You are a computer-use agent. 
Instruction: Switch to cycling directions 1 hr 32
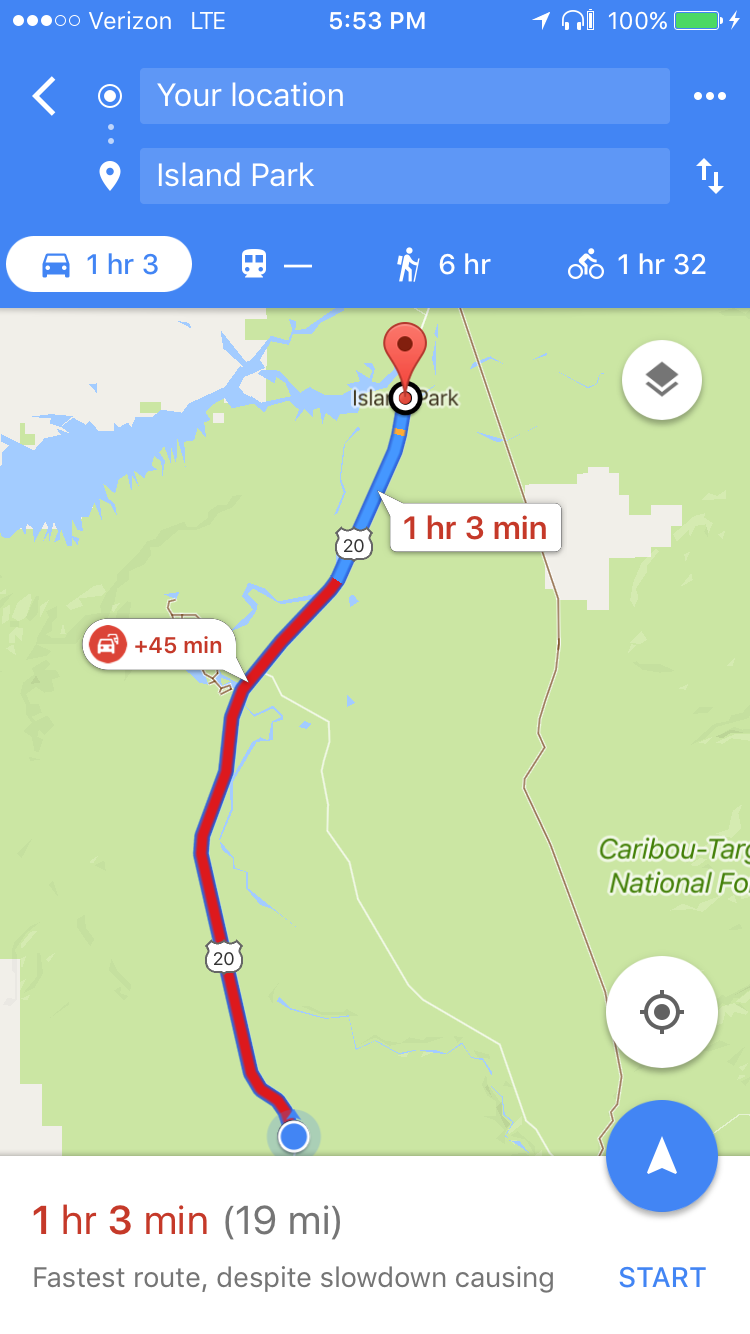pyautogui.click(x=637, y=265)
